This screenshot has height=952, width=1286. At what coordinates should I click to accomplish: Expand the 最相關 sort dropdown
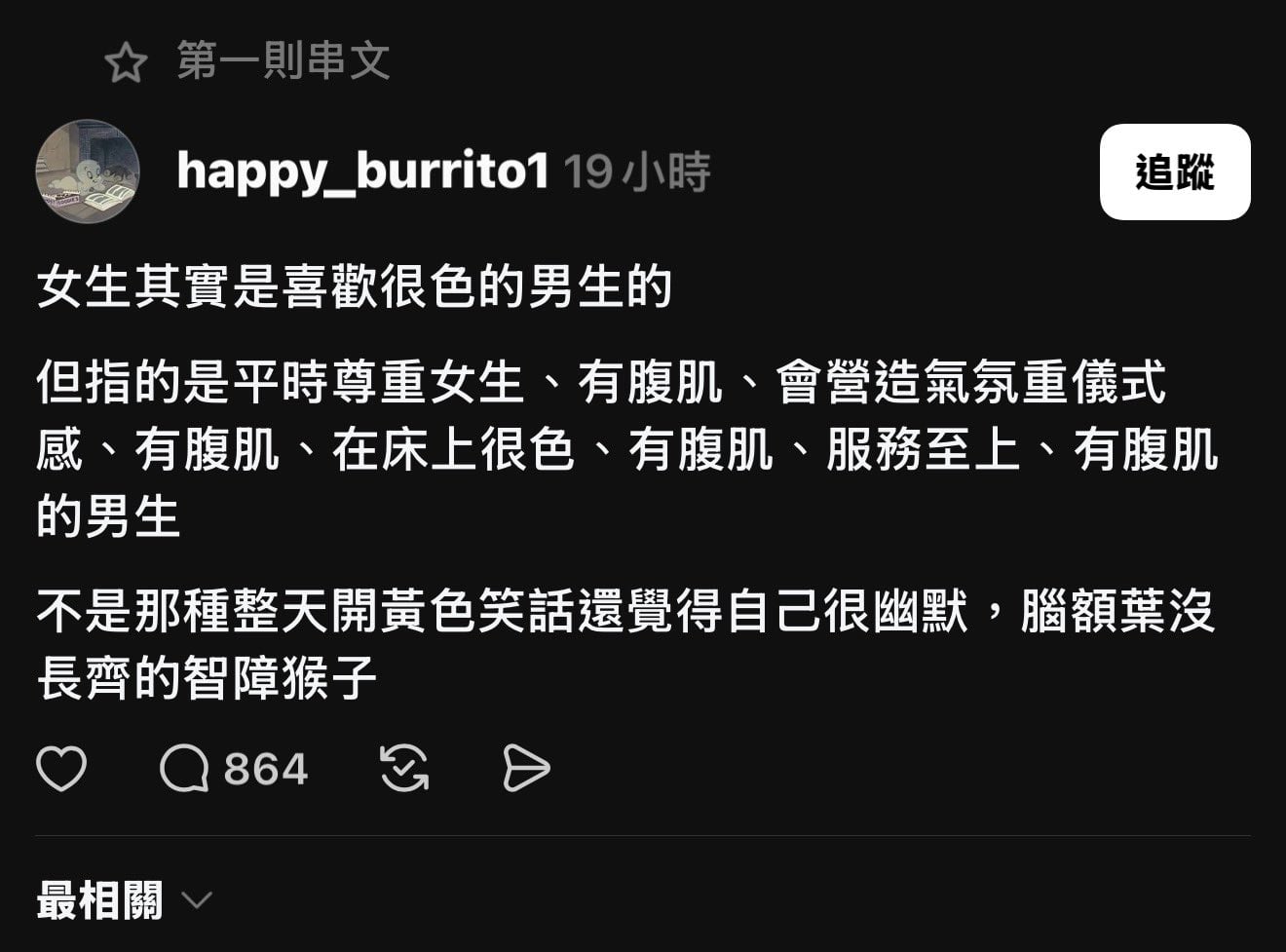(x=124, y=900)
